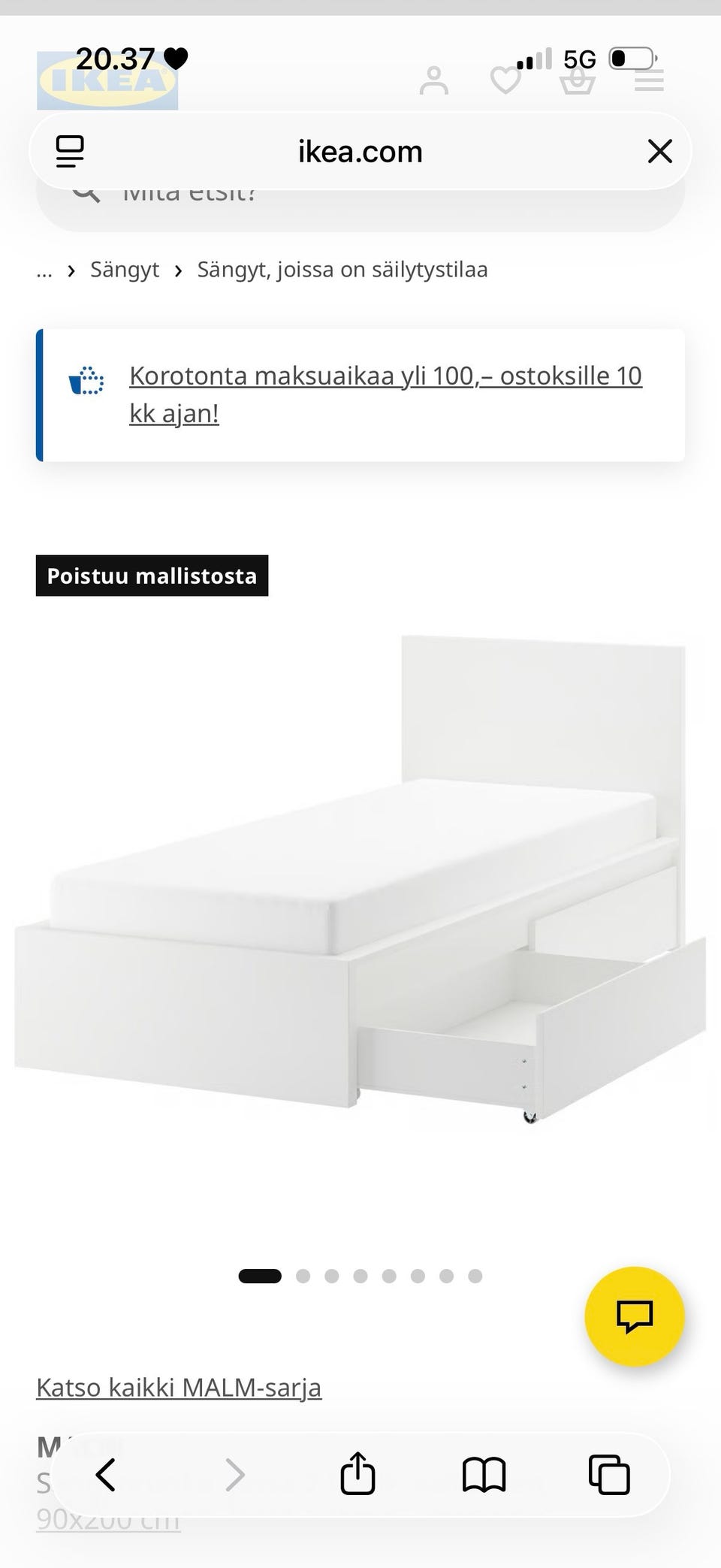Open the Sängyt breadcrumb link

point(125,269)
